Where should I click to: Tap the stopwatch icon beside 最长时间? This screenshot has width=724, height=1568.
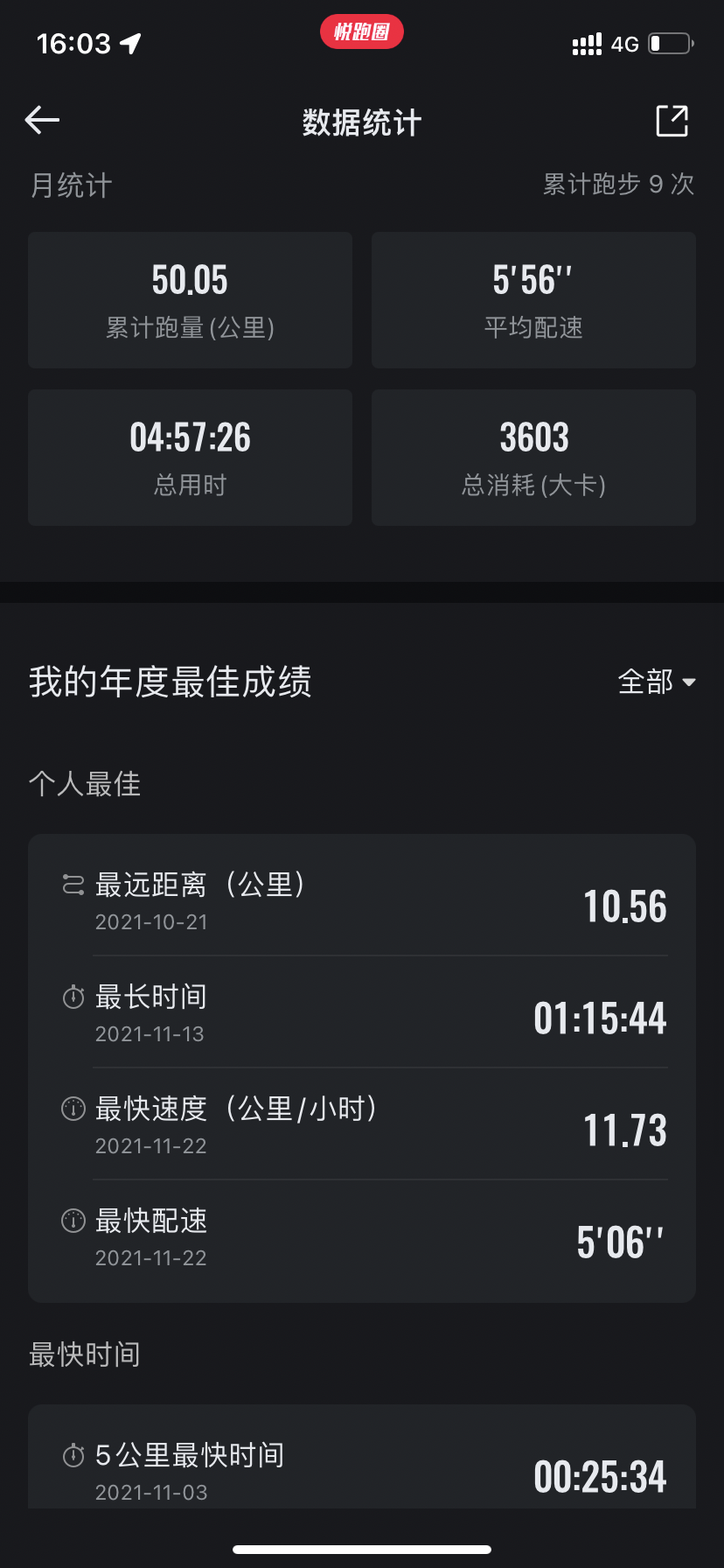[73, 997]
